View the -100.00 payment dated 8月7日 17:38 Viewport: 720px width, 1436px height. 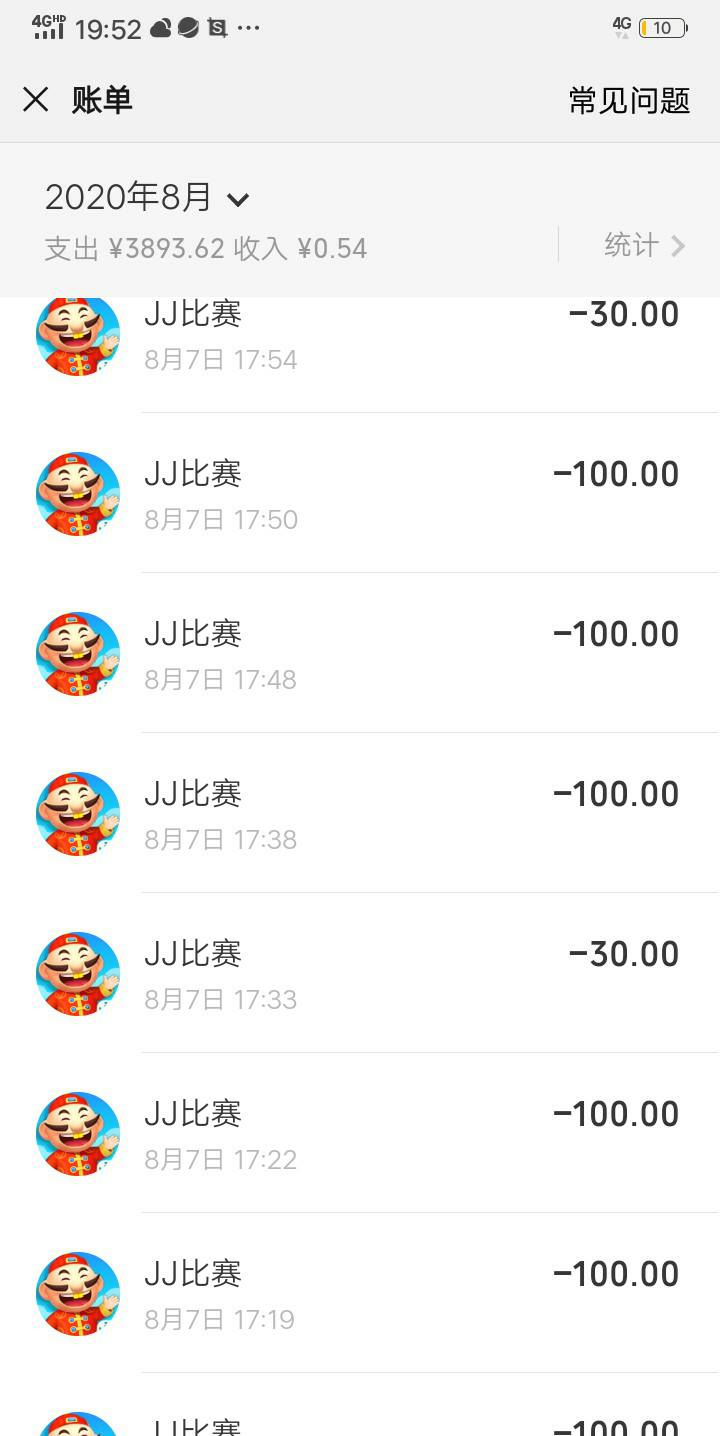click(x=400, y=813)
